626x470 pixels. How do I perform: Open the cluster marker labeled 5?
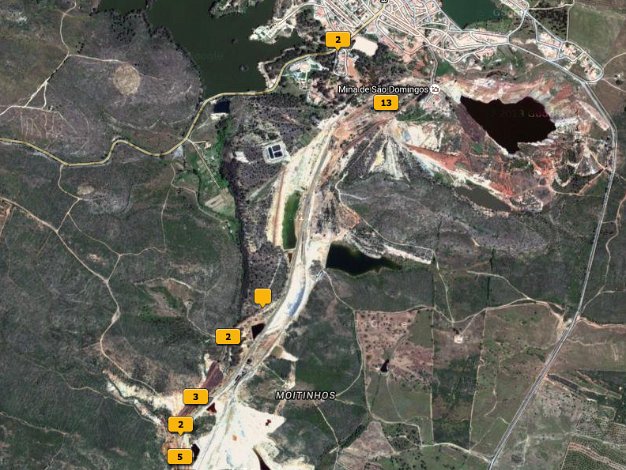pos(180,456)
